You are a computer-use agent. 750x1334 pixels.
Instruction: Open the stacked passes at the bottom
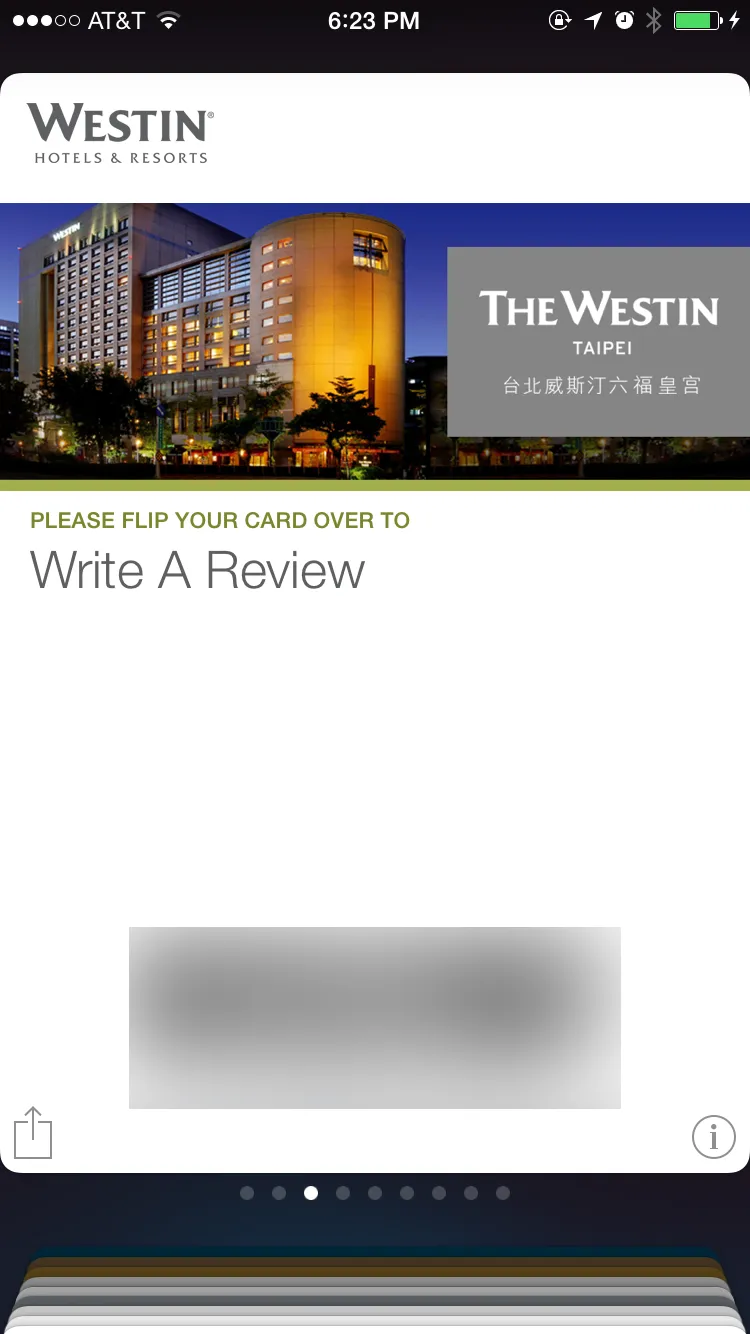(375, 1295)
